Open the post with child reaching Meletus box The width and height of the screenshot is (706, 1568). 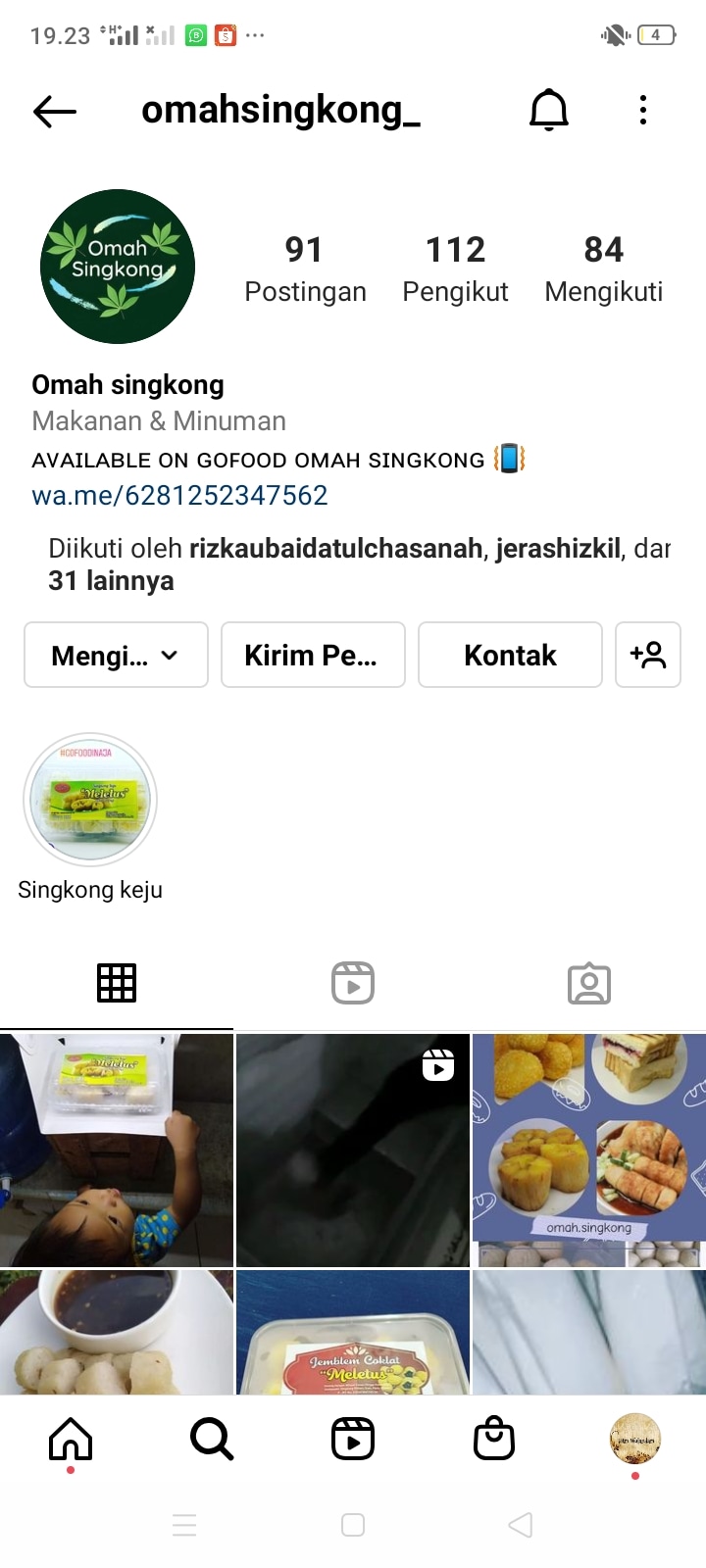pyautogui.click(x=117, y=1150)
